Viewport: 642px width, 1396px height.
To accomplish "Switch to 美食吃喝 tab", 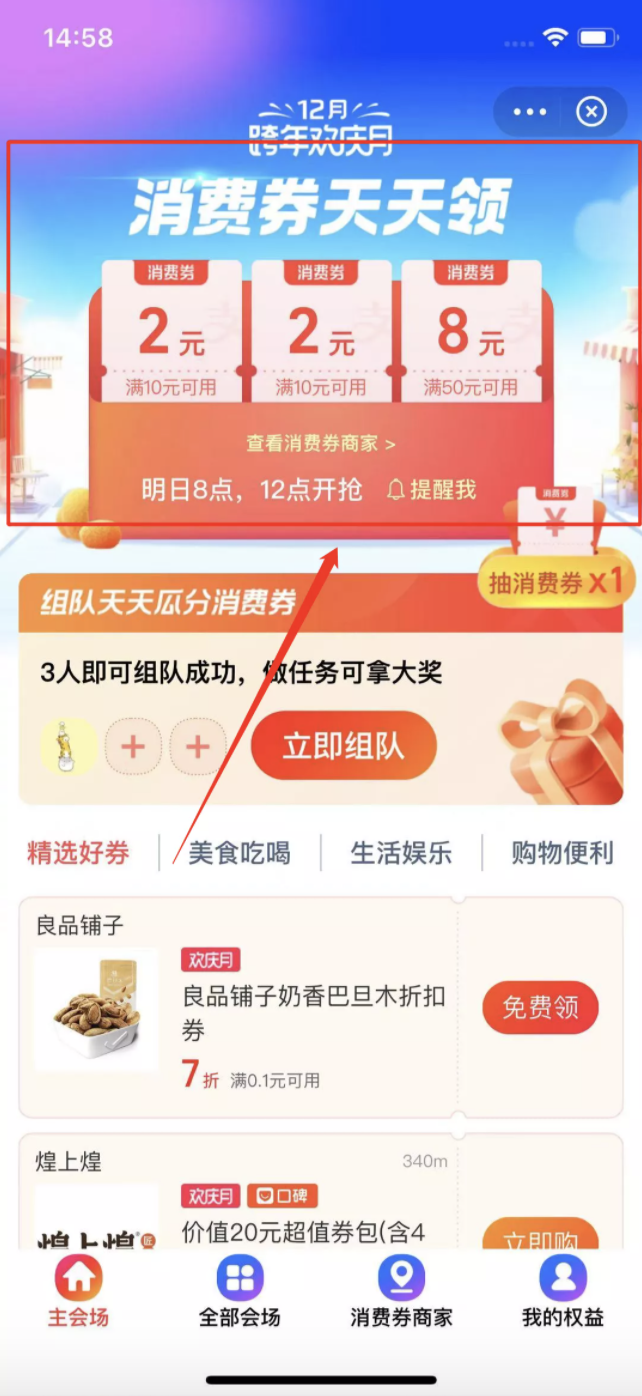I will click(x=240, y=853).
